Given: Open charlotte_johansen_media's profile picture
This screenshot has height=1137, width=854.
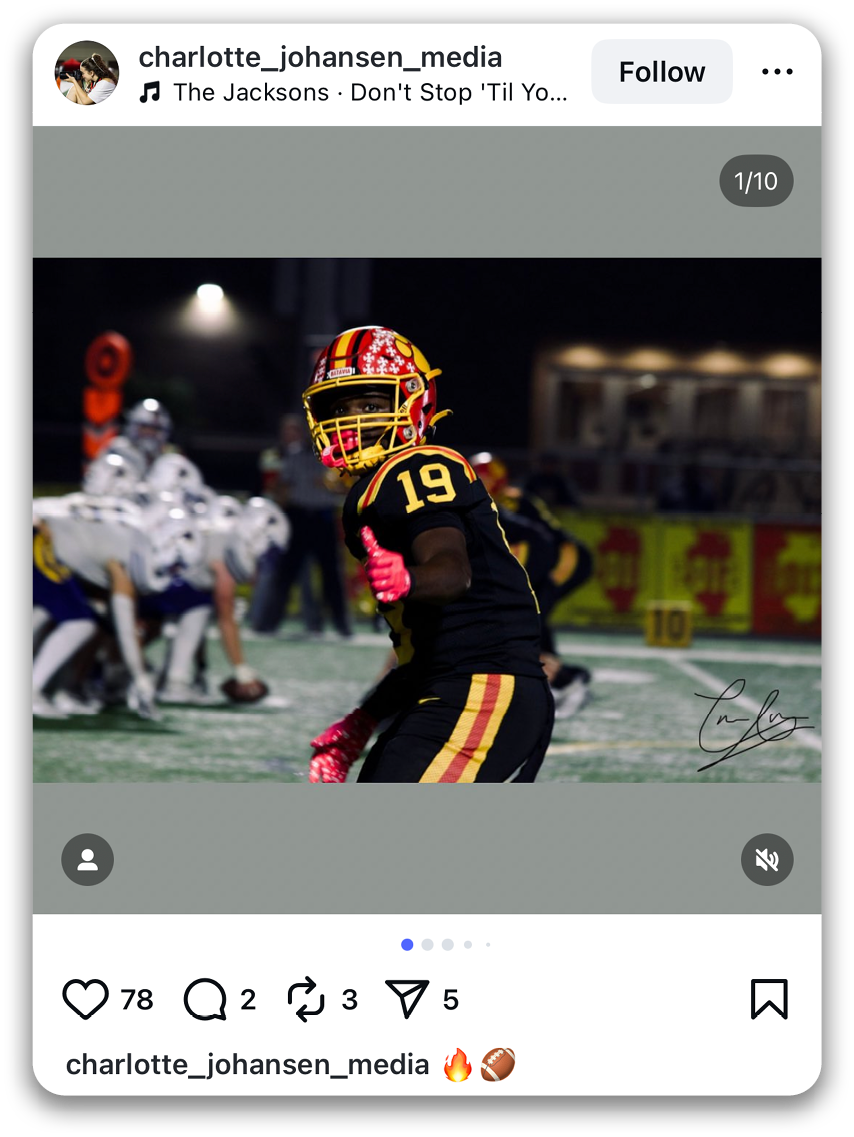Looking at the screenshot, I should (87, 73).
